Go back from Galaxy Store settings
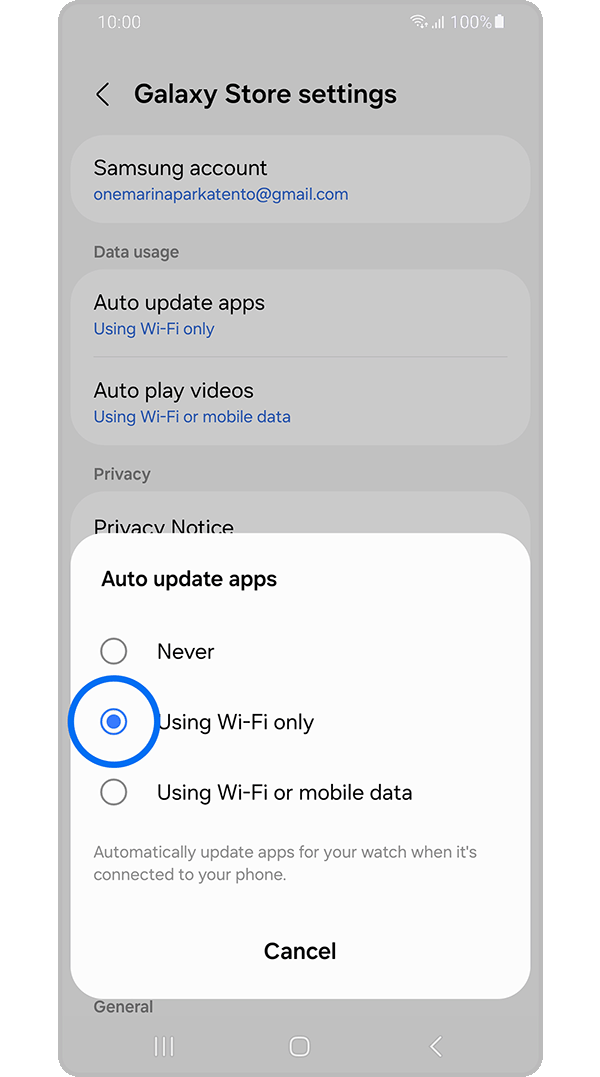This screenshot has width=600, height=1077. click(103, 95)
